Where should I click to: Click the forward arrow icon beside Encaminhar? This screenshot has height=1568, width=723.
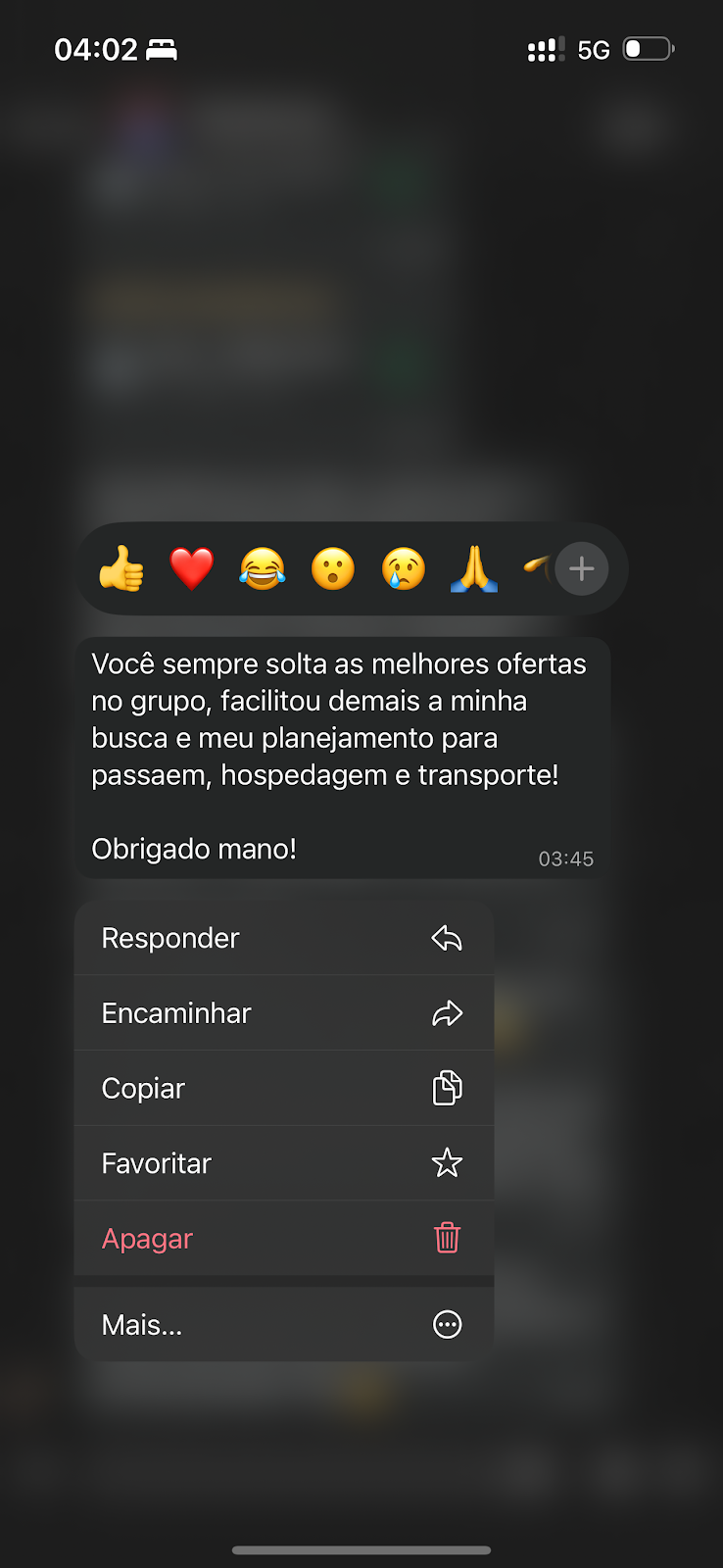click(x=447, y=1012)
